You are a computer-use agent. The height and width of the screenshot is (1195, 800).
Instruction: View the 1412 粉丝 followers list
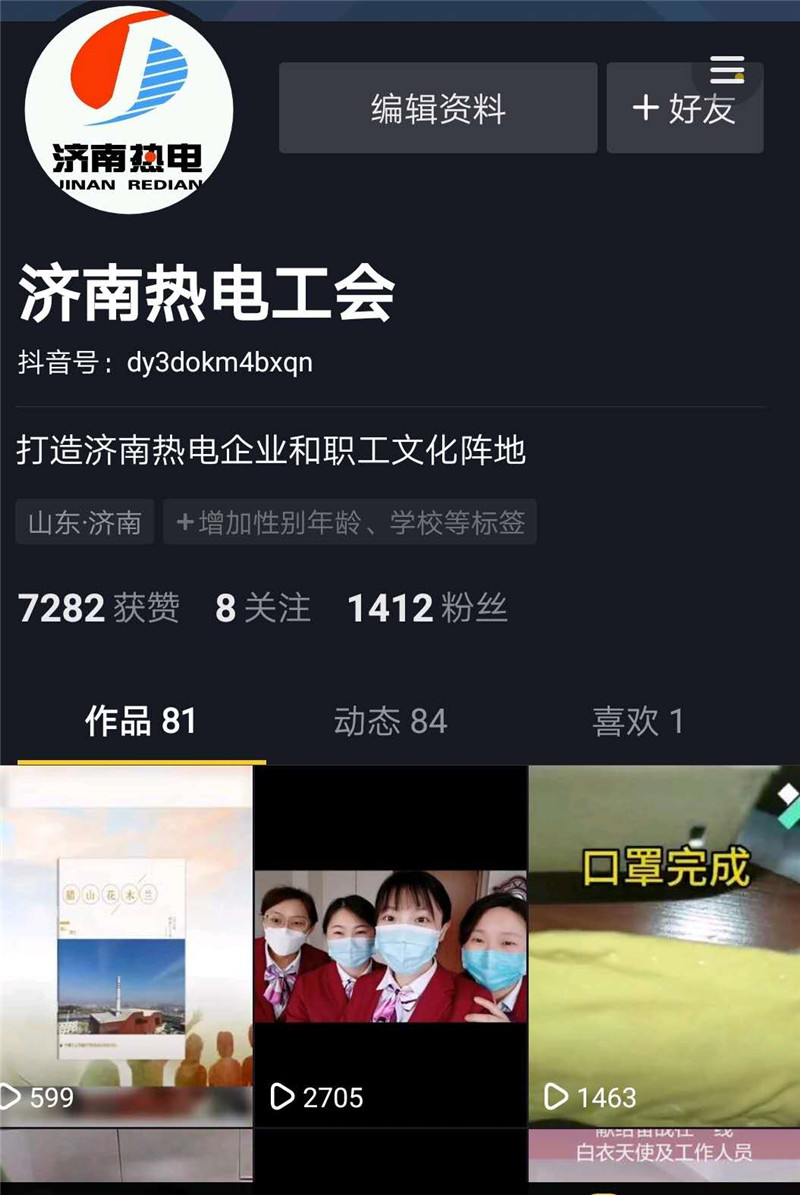click(427, 608)
